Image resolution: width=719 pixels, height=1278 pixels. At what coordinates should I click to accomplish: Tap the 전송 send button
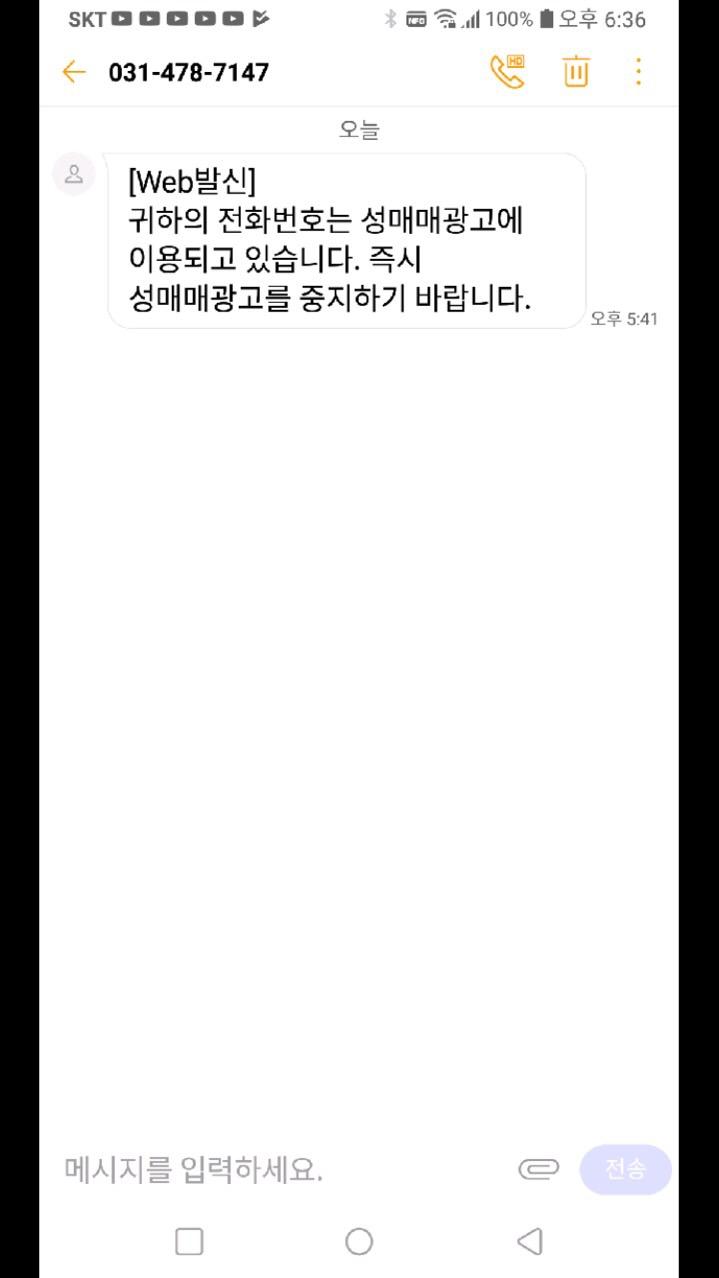tap(625, 1169)
